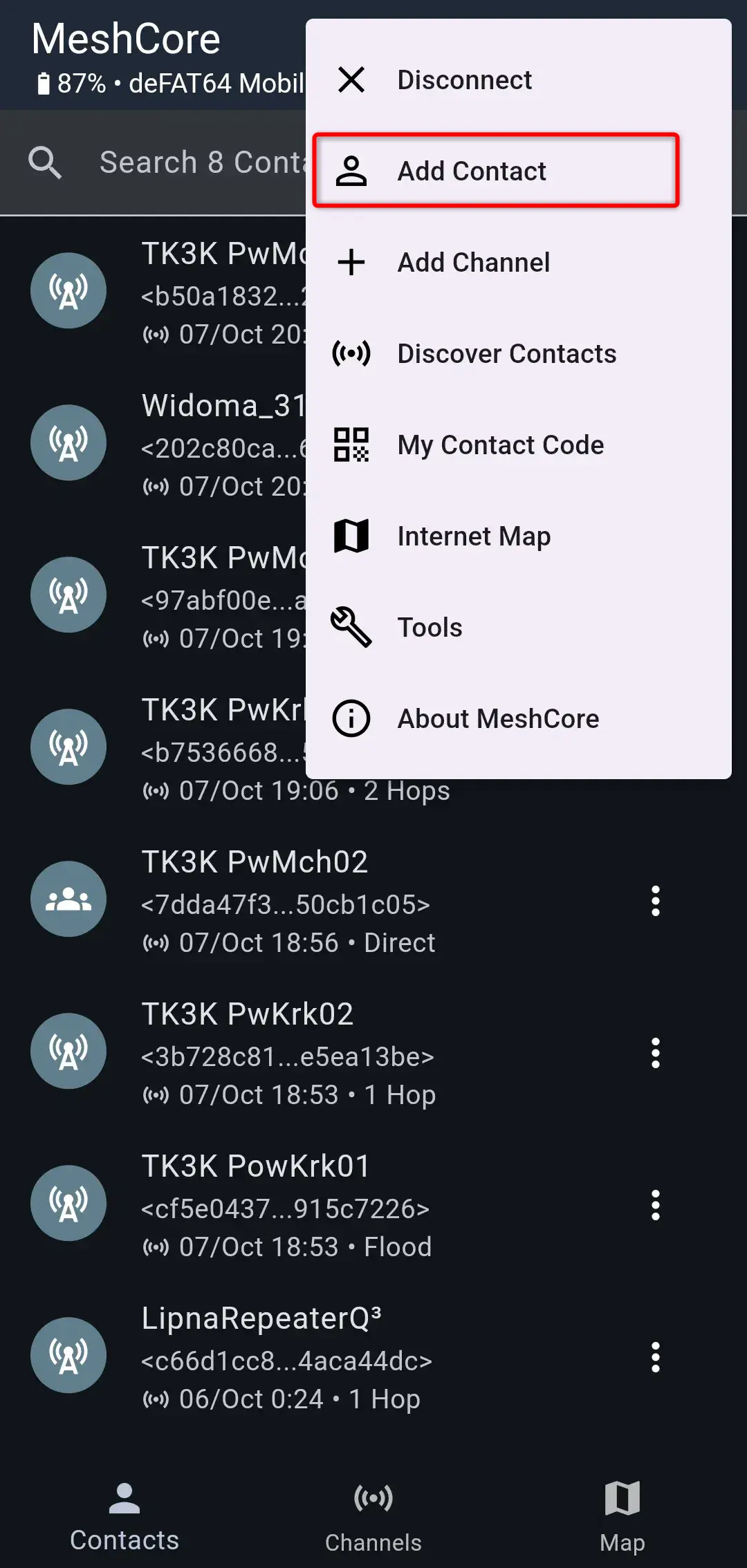
Task: Select Disconnect from the menu
Action: 463,80
